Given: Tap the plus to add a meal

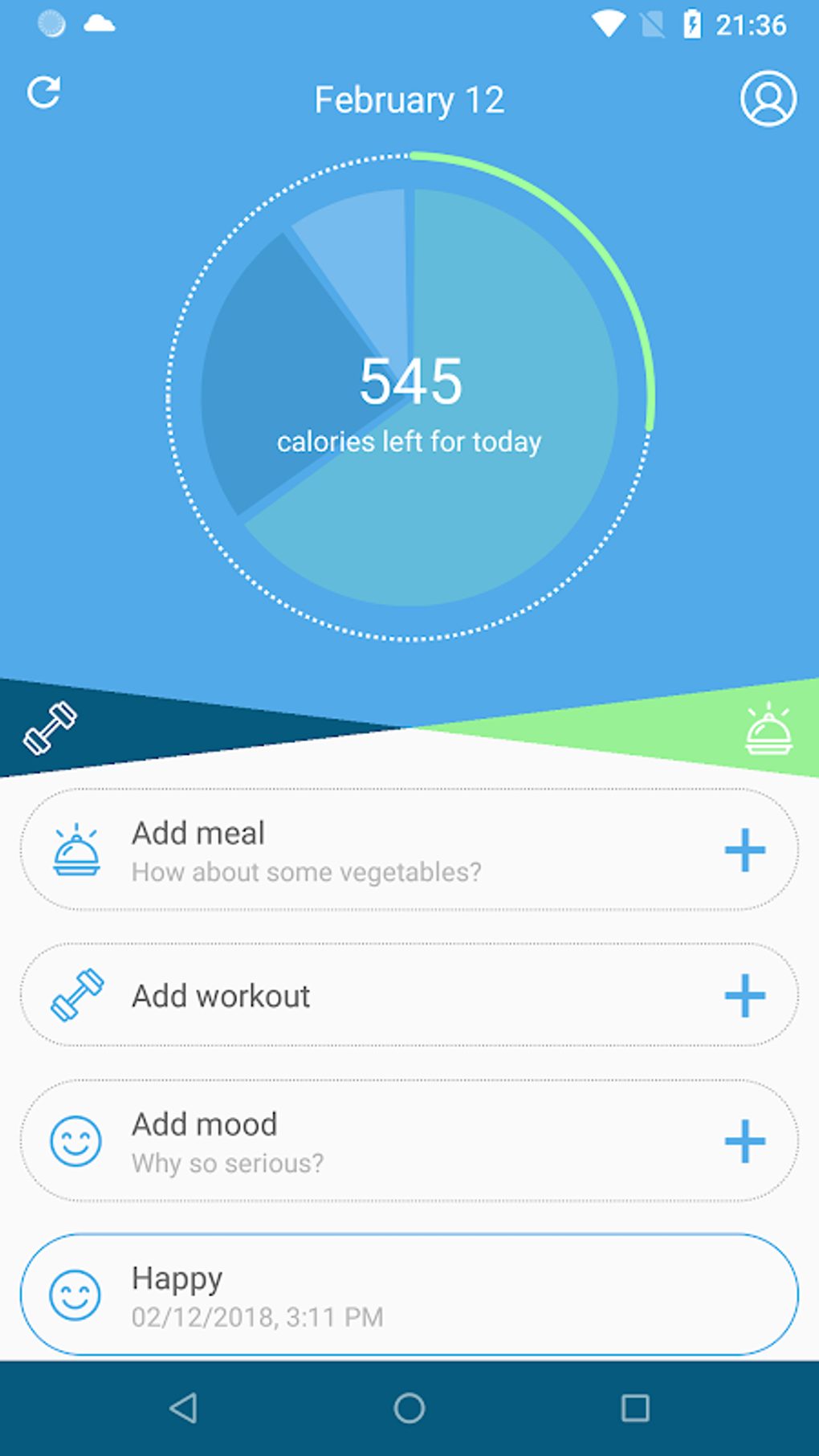Looking at the screenshot, I should pyautogui.click(x=744, y=850).
